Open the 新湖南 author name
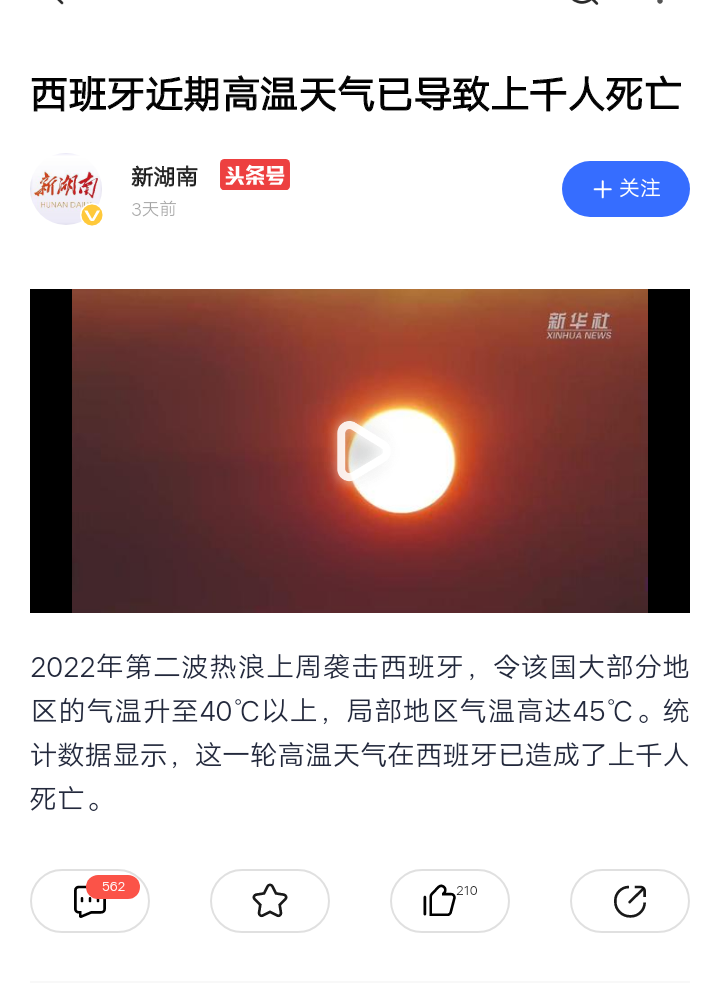This screenshot has height=1001, width=719. [164, 177]
